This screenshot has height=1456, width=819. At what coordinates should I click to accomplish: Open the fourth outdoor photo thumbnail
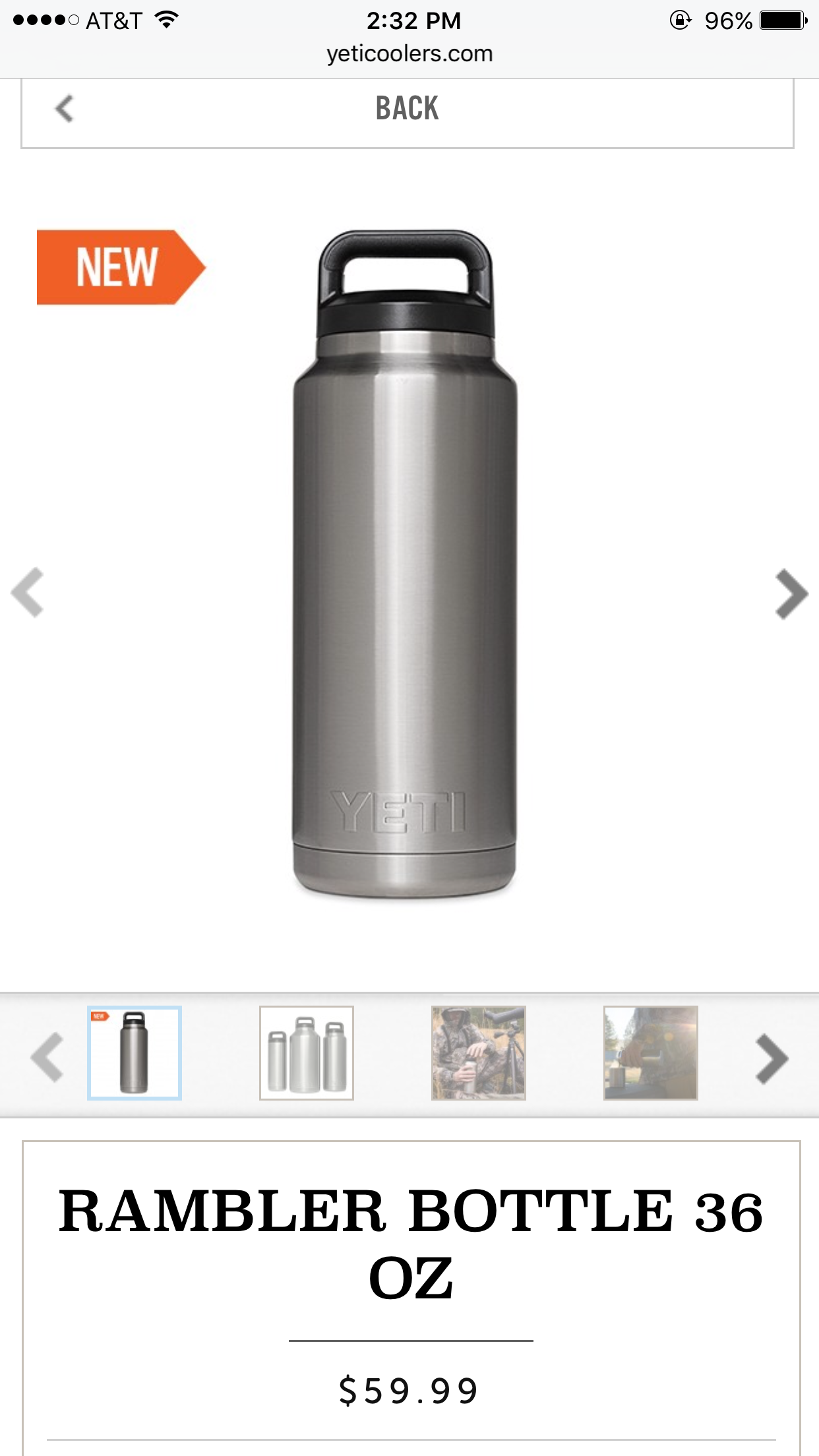tap(651, 1052)
